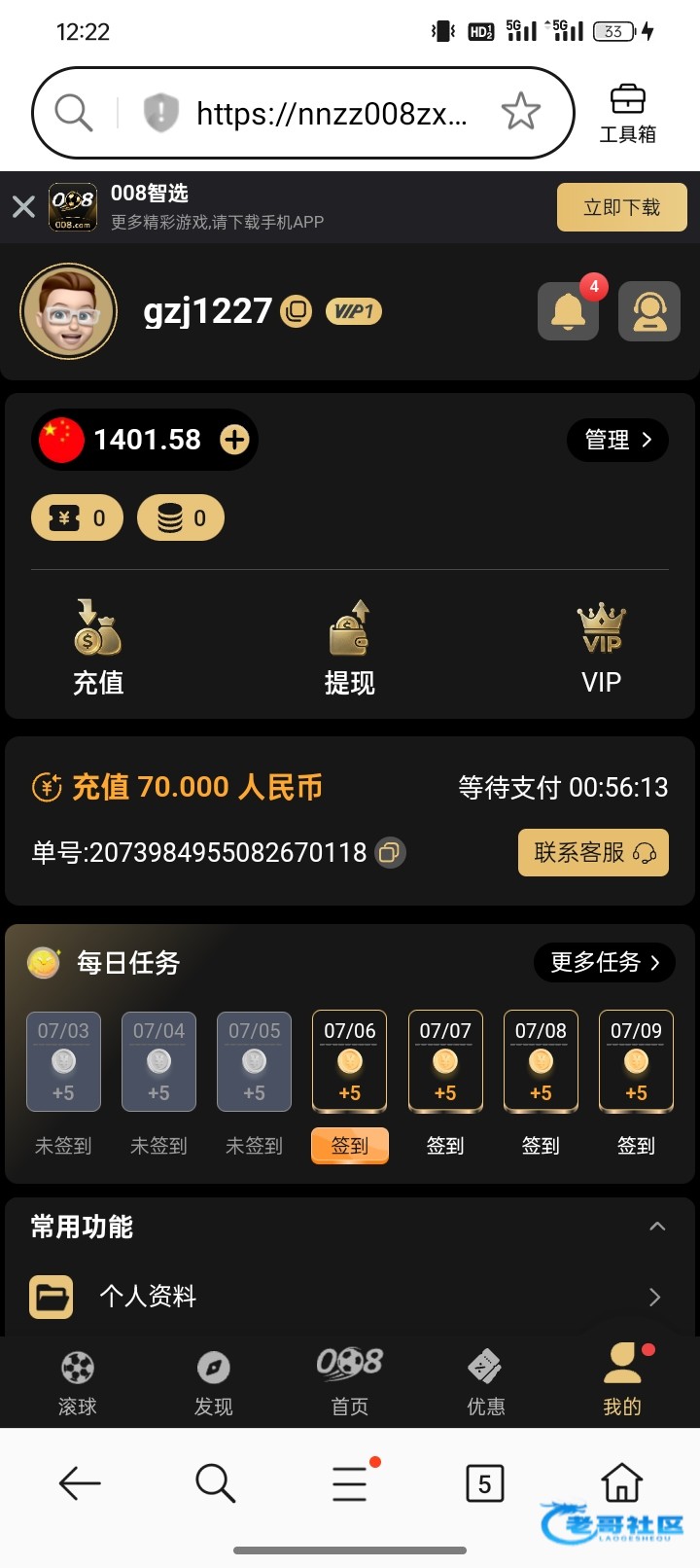The height and width of the screenshot is (1568, 700).
Task: Bookmark the page with the star icon
Action: pyautogui.click(x=521, y=113)
